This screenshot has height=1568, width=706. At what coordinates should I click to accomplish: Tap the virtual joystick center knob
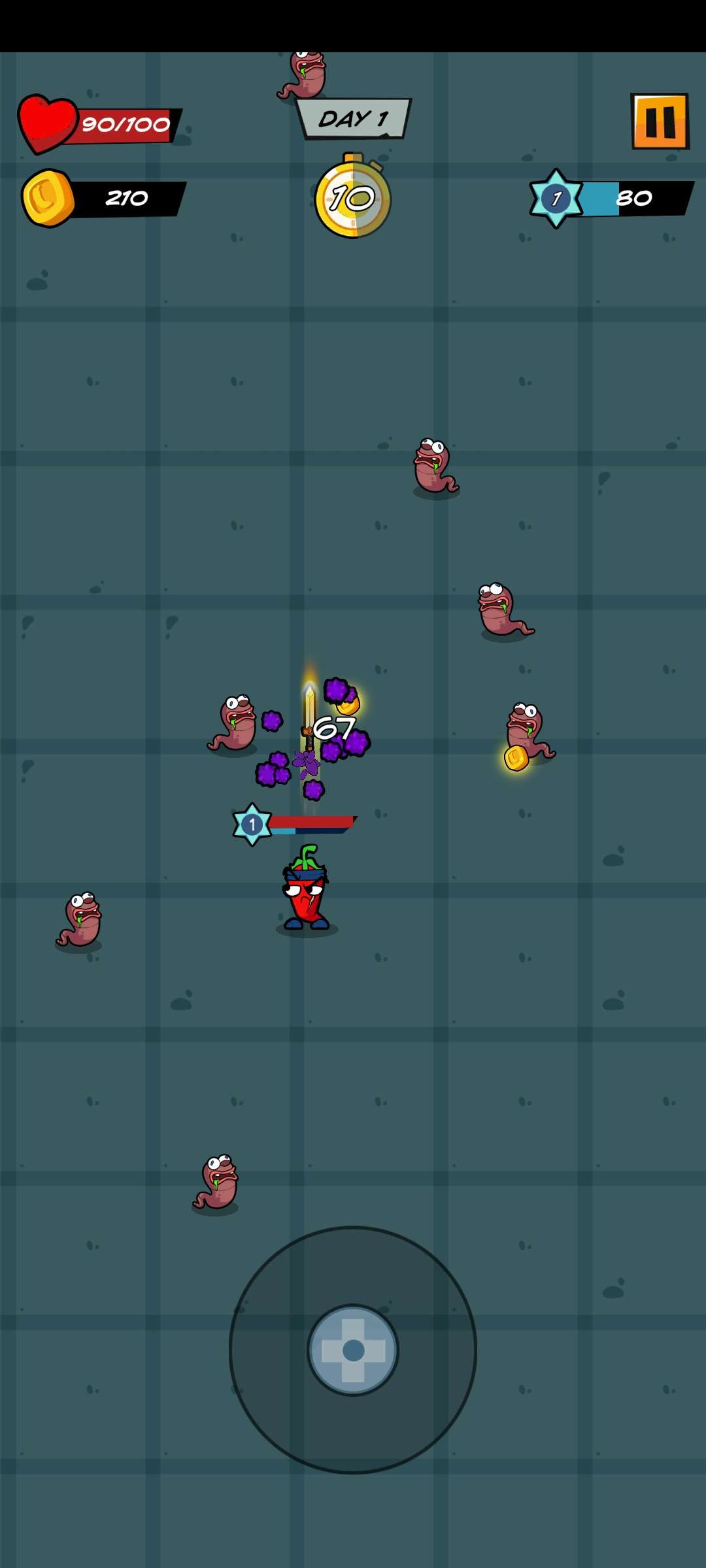point(353,1350)
